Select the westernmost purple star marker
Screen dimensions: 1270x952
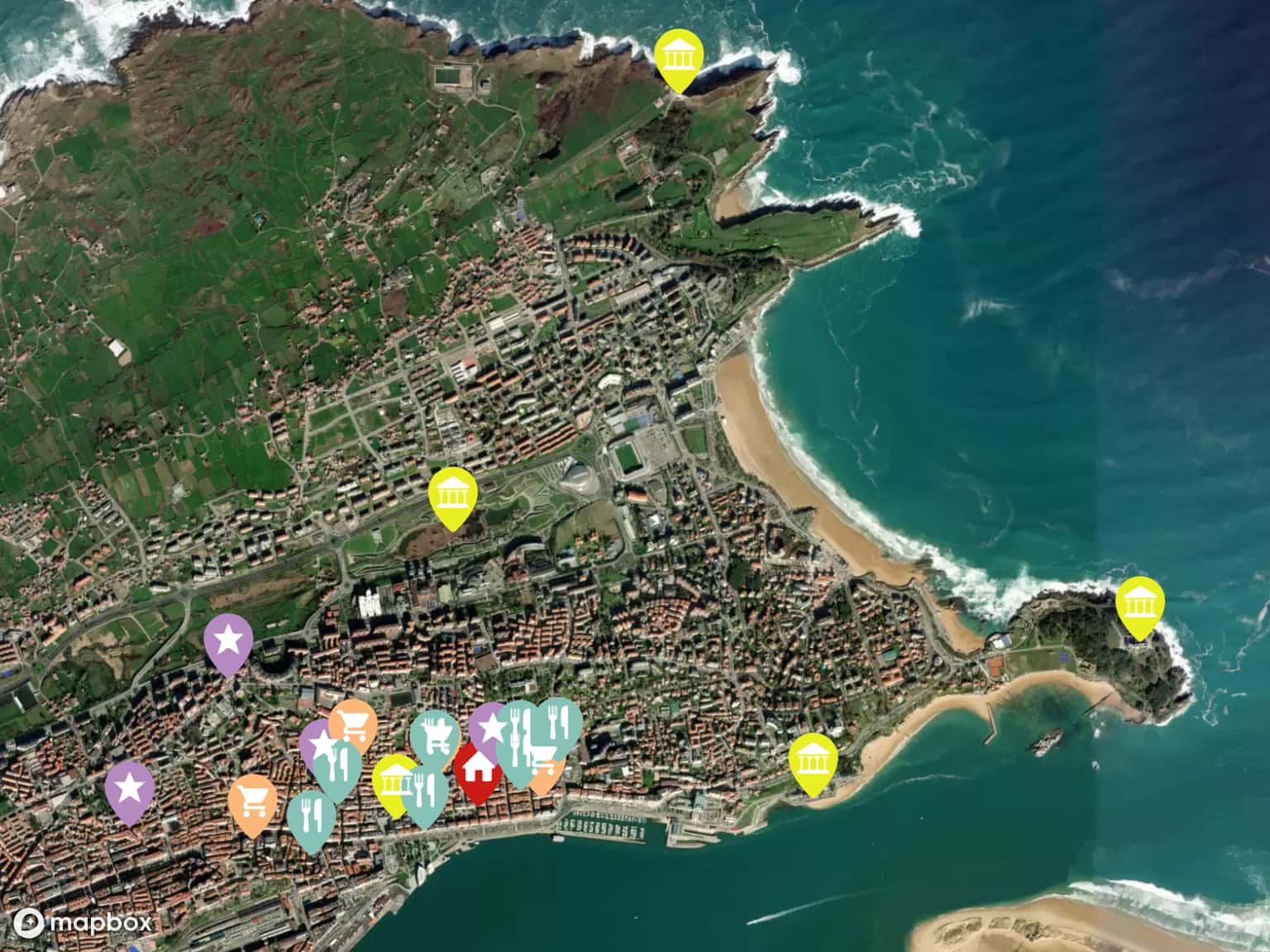pyautogui.click(x=129, y=788)
